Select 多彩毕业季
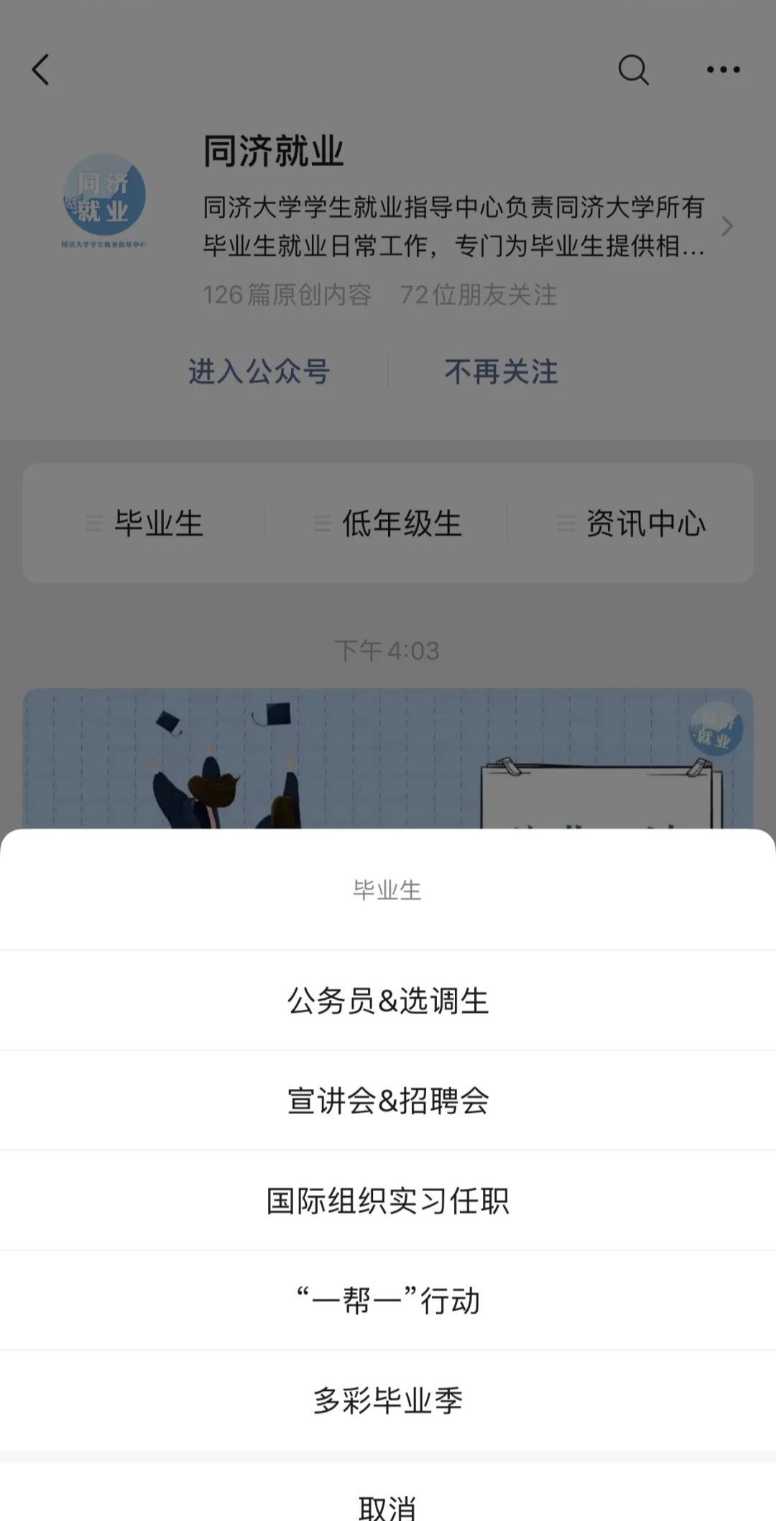The width and height of the screenshot is (784, 1521). tap(388, 1400)
